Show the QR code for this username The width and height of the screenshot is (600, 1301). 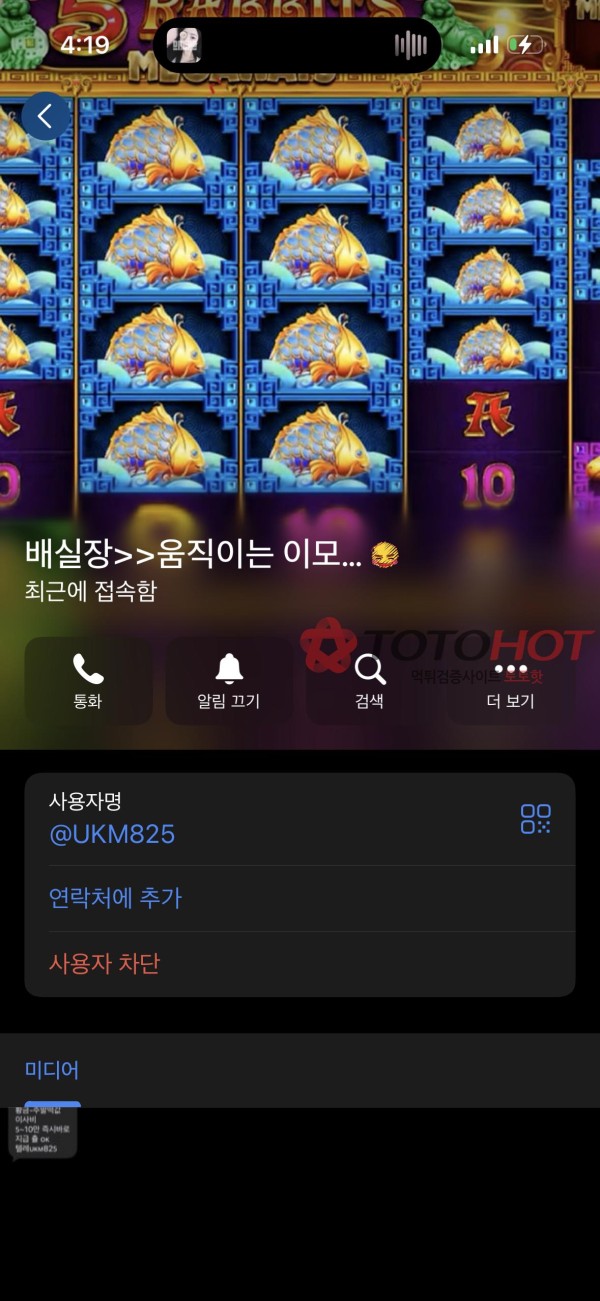click(536, 819)
